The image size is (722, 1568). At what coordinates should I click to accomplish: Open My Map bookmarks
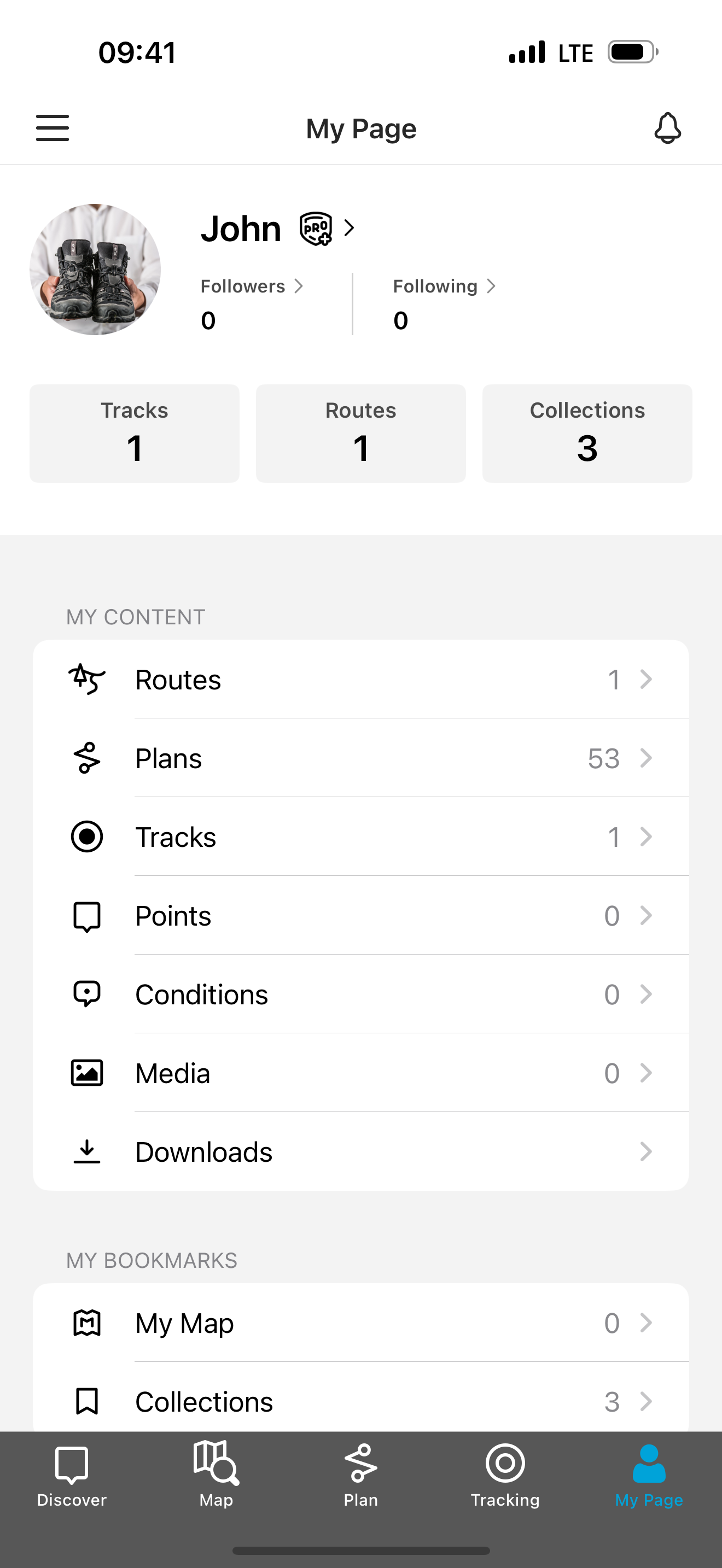[x=361, y=1323]
